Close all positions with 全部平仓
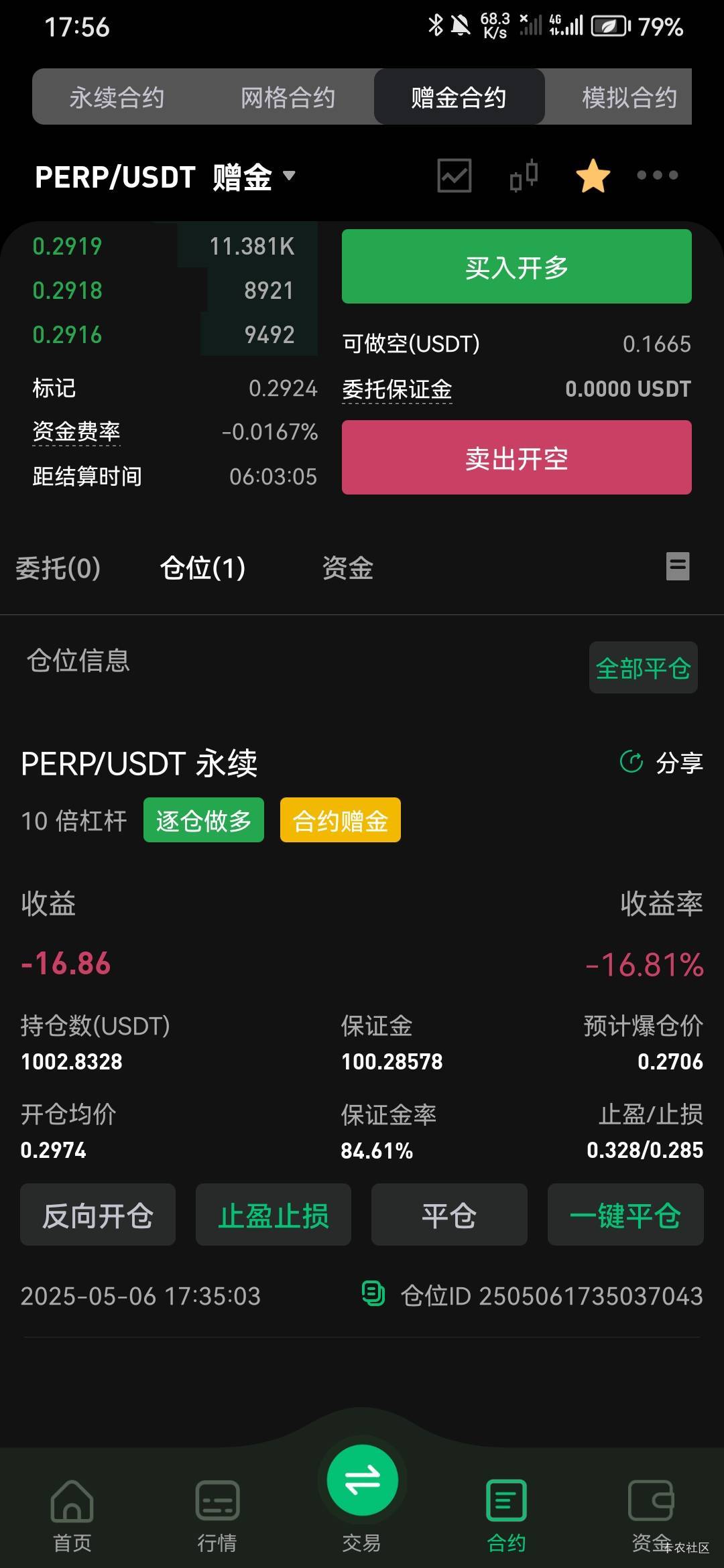This screenshot has height=1568, width=724. (644, 668)
